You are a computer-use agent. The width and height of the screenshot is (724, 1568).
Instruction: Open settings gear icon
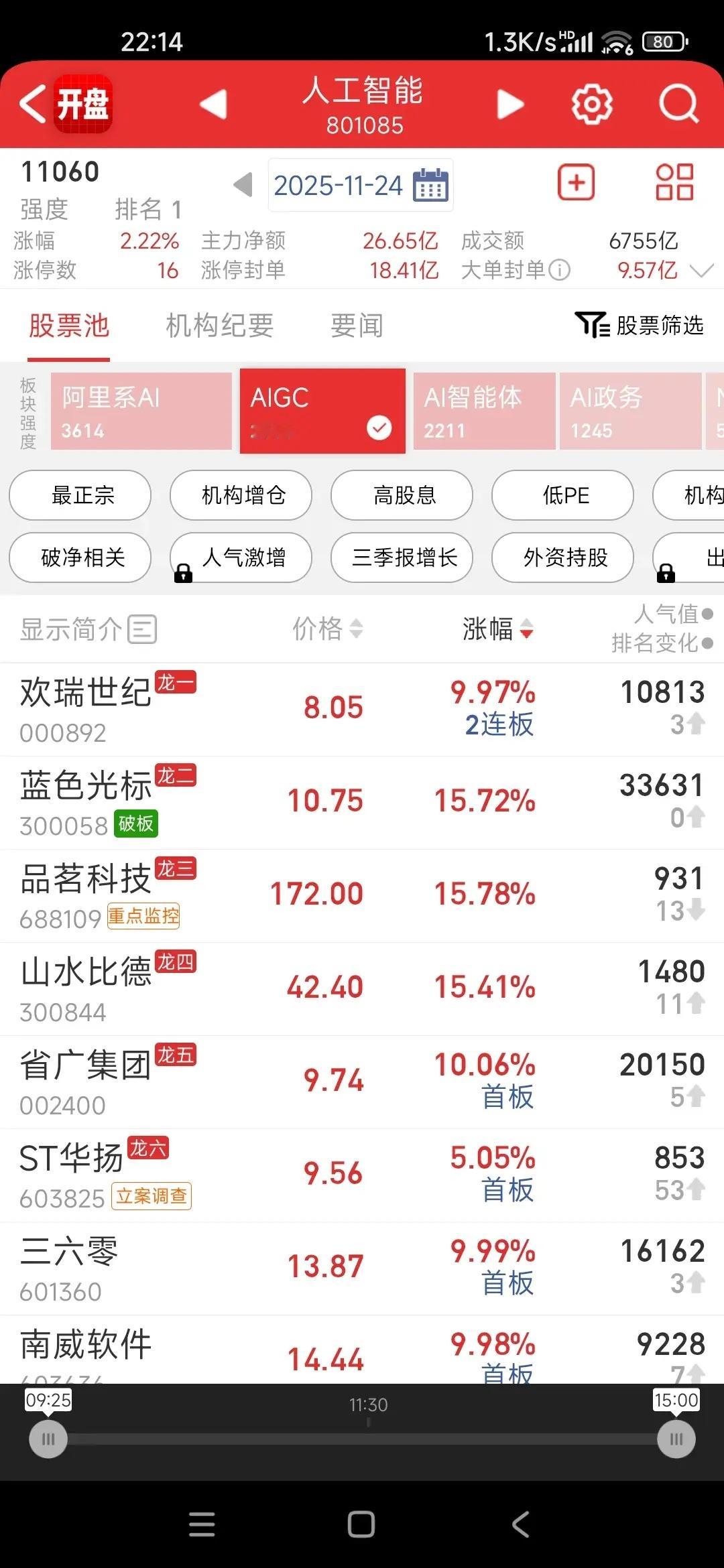click(591, 104)
